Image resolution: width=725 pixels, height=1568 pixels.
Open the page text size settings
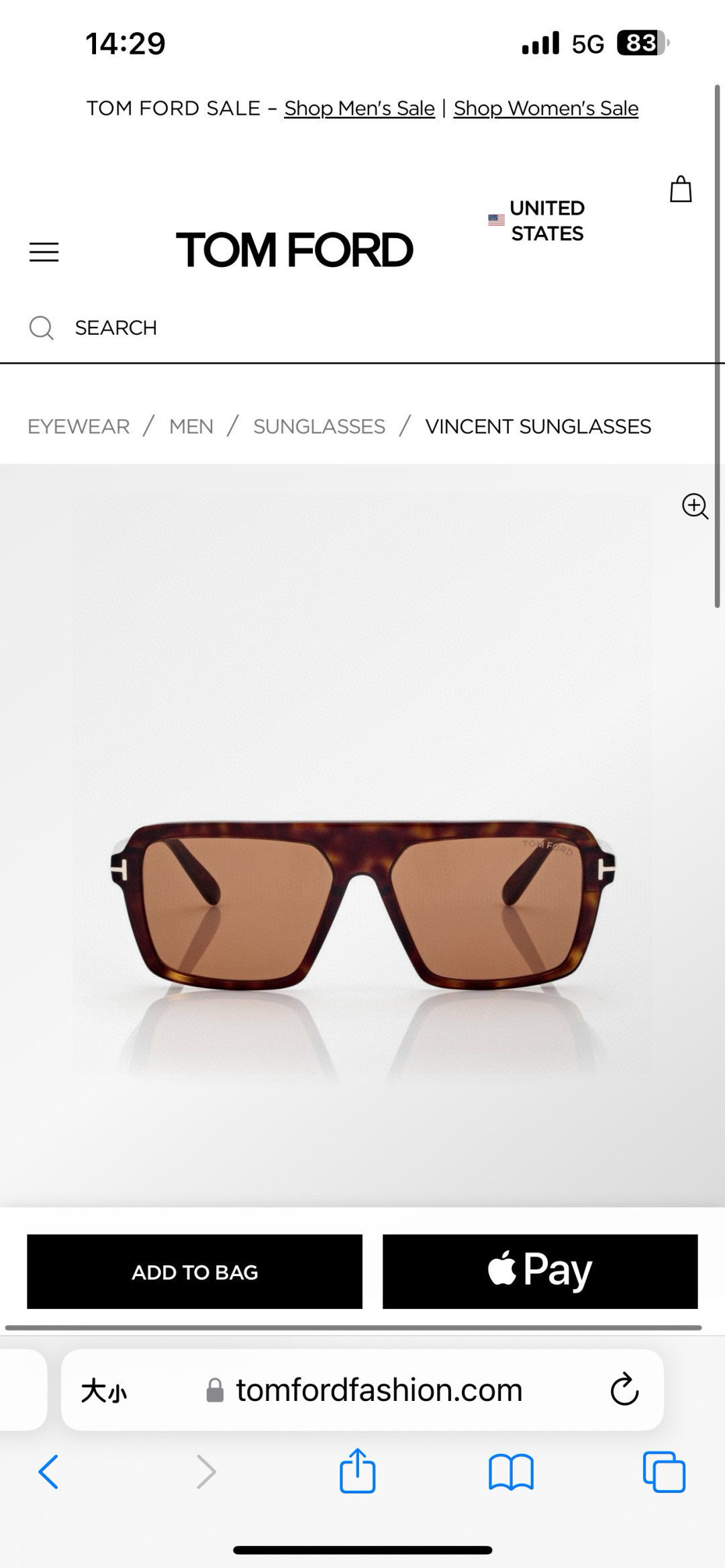coord(104,1390)
